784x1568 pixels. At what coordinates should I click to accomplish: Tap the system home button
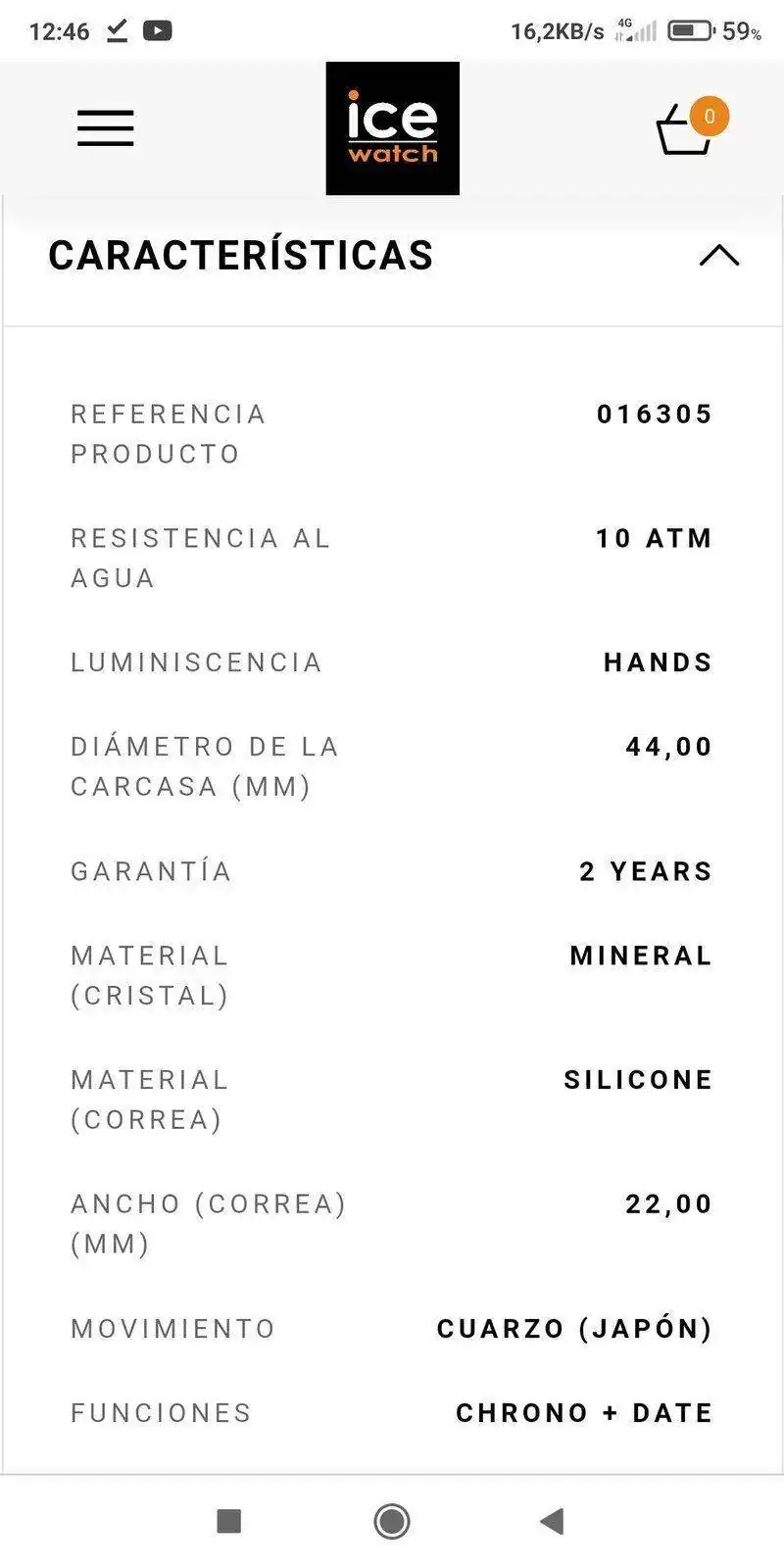click(392, 1521)
